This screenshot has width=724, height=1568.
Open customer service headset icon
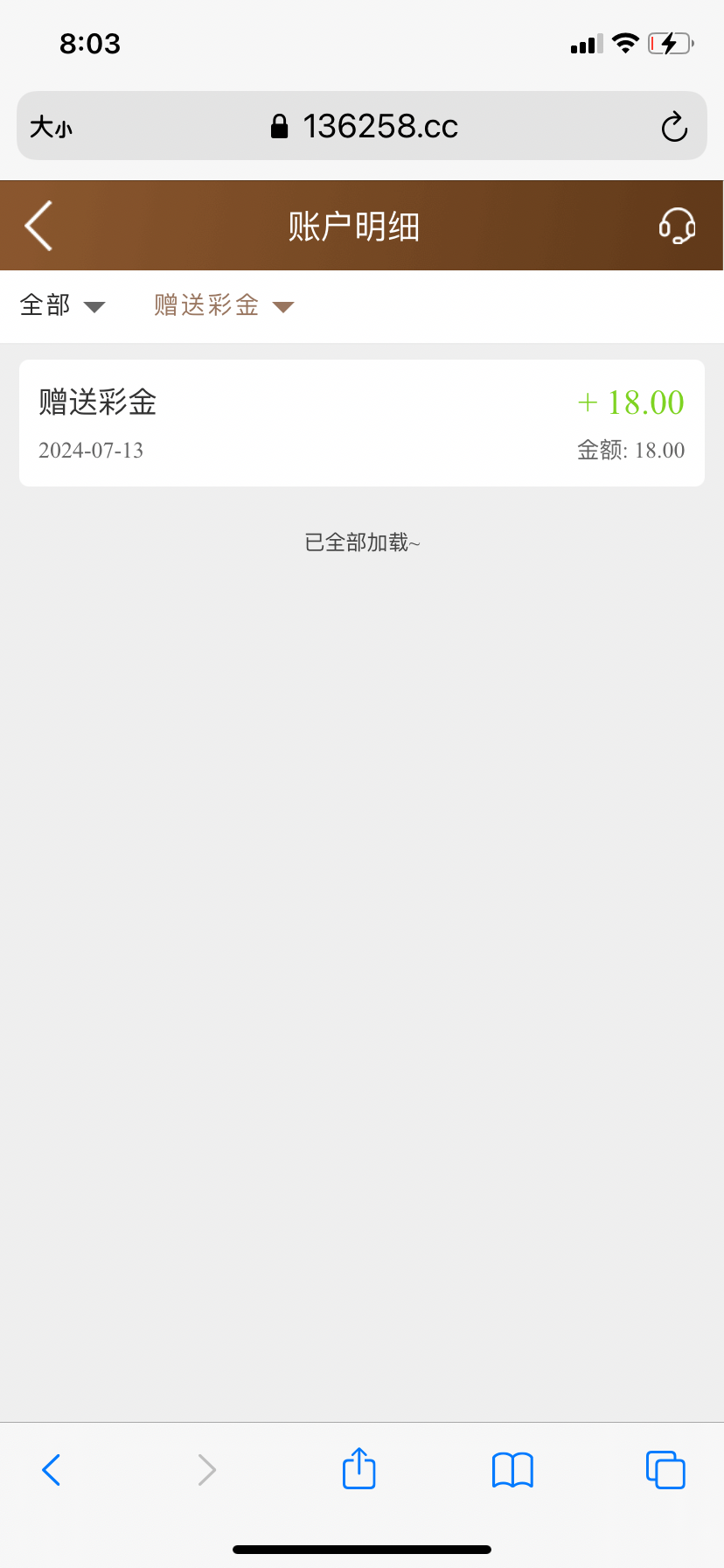click(x=676, y=226)
